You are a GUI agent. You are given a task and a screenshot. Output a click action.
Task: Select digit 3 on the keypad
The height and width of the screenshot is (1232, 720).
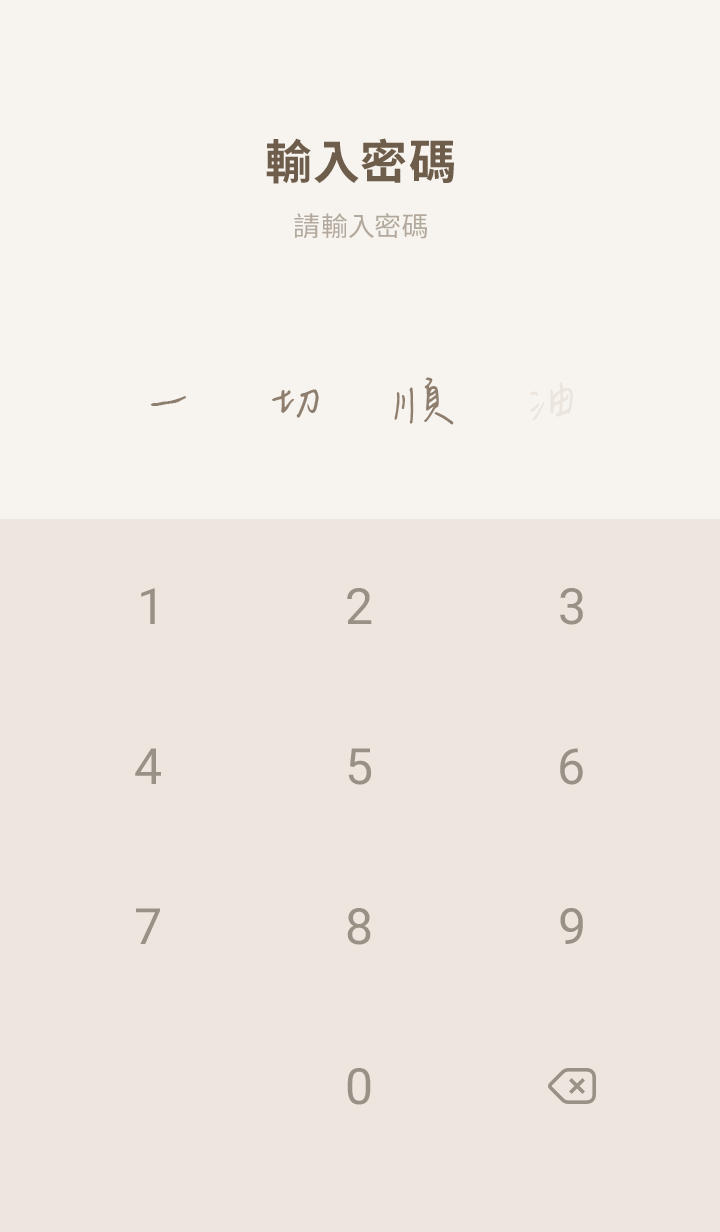(571, 607)
